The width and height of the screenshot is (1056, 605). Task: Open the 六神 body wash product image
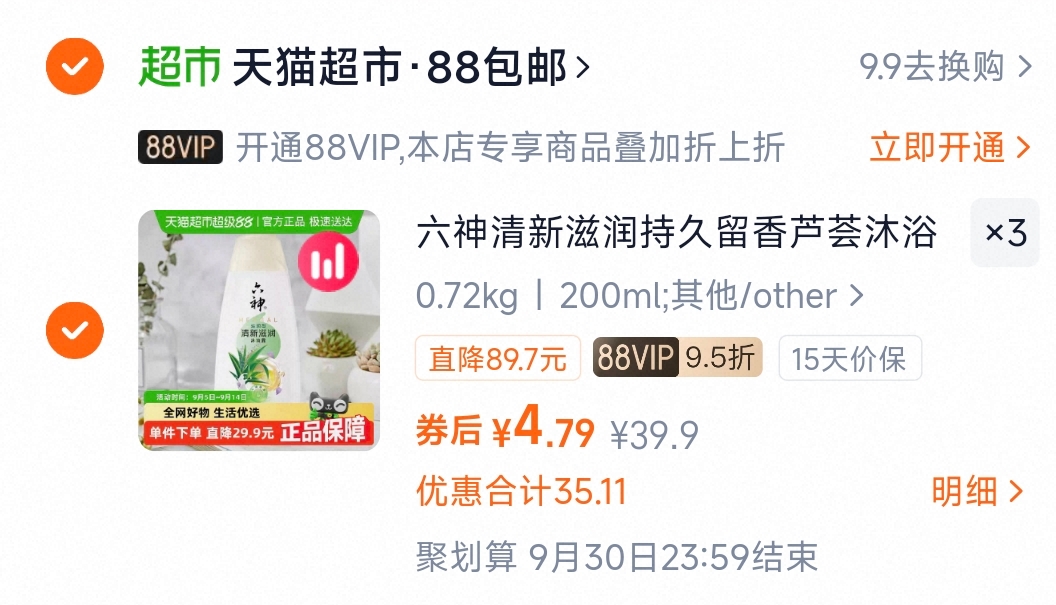click(x=259, y=330)
